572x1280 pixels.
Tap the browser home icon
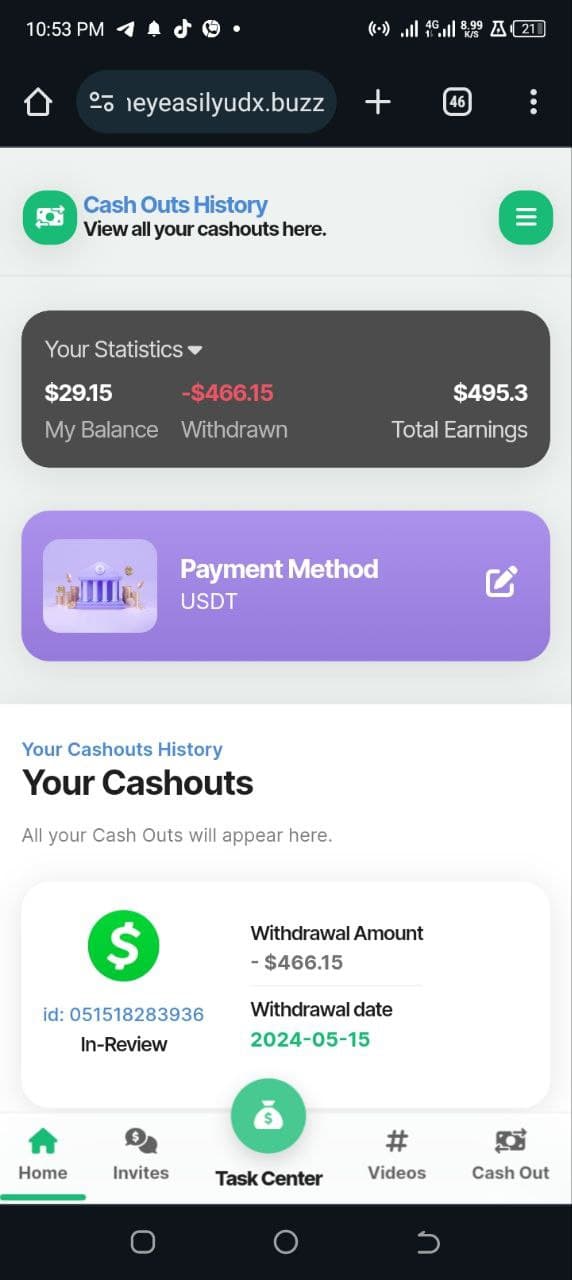[38, 102]
